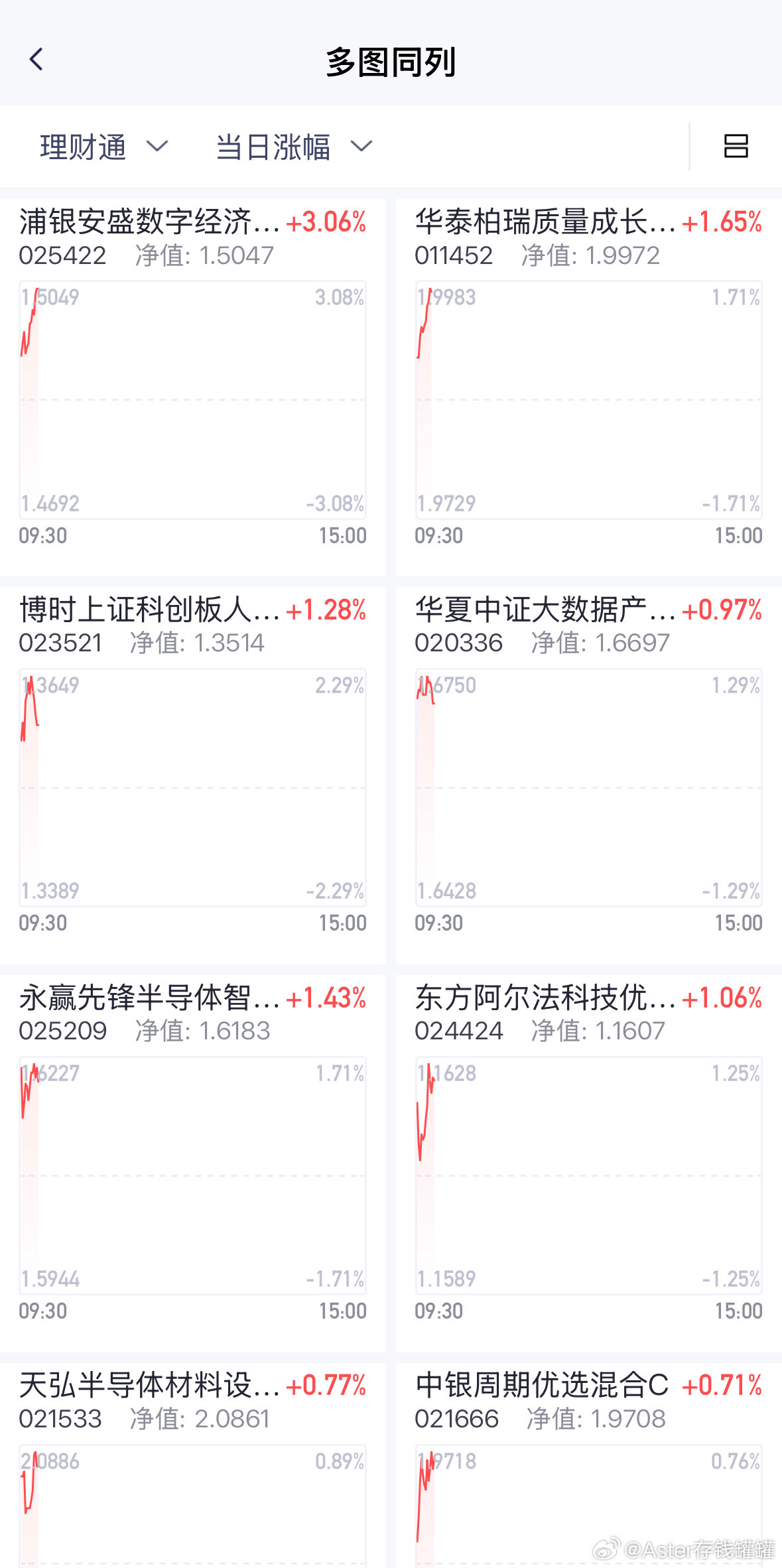The width and height of the screenshot is (782, 1568).
Task: Open the 当日涨幅 sort order dropdown
Action: pos(290,147)
